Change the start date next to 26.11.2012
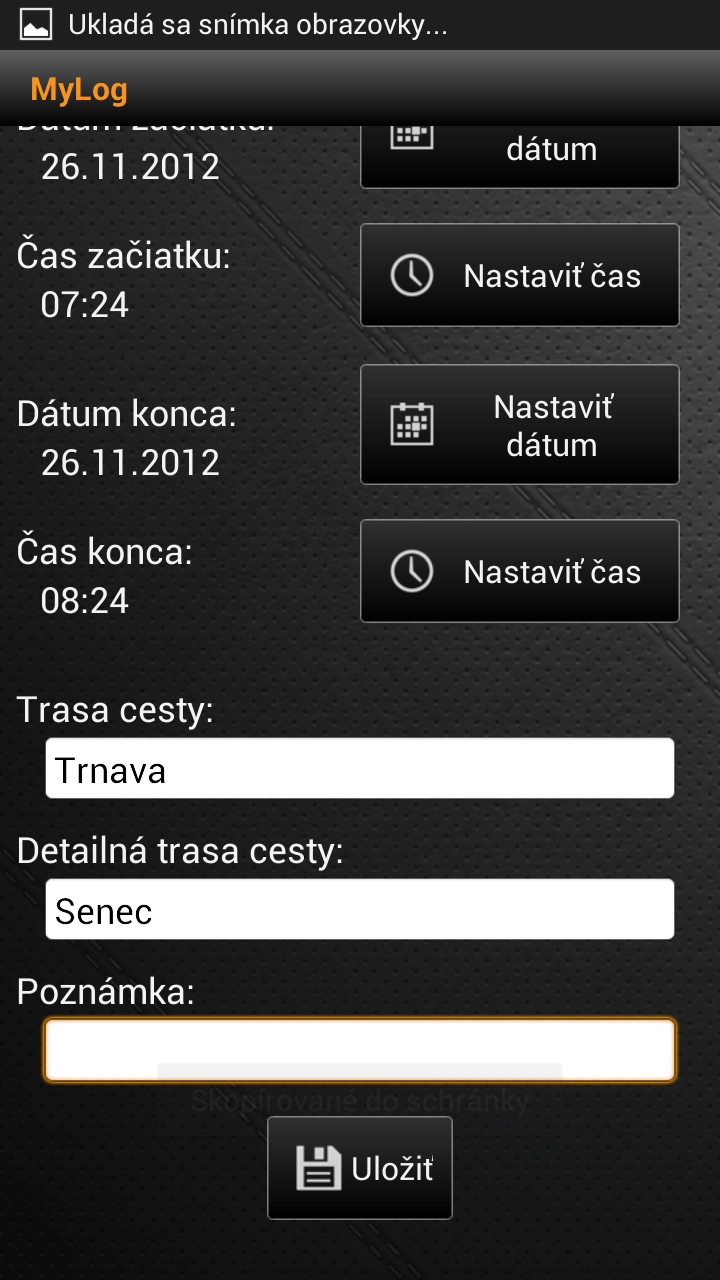 click(519, 155)
